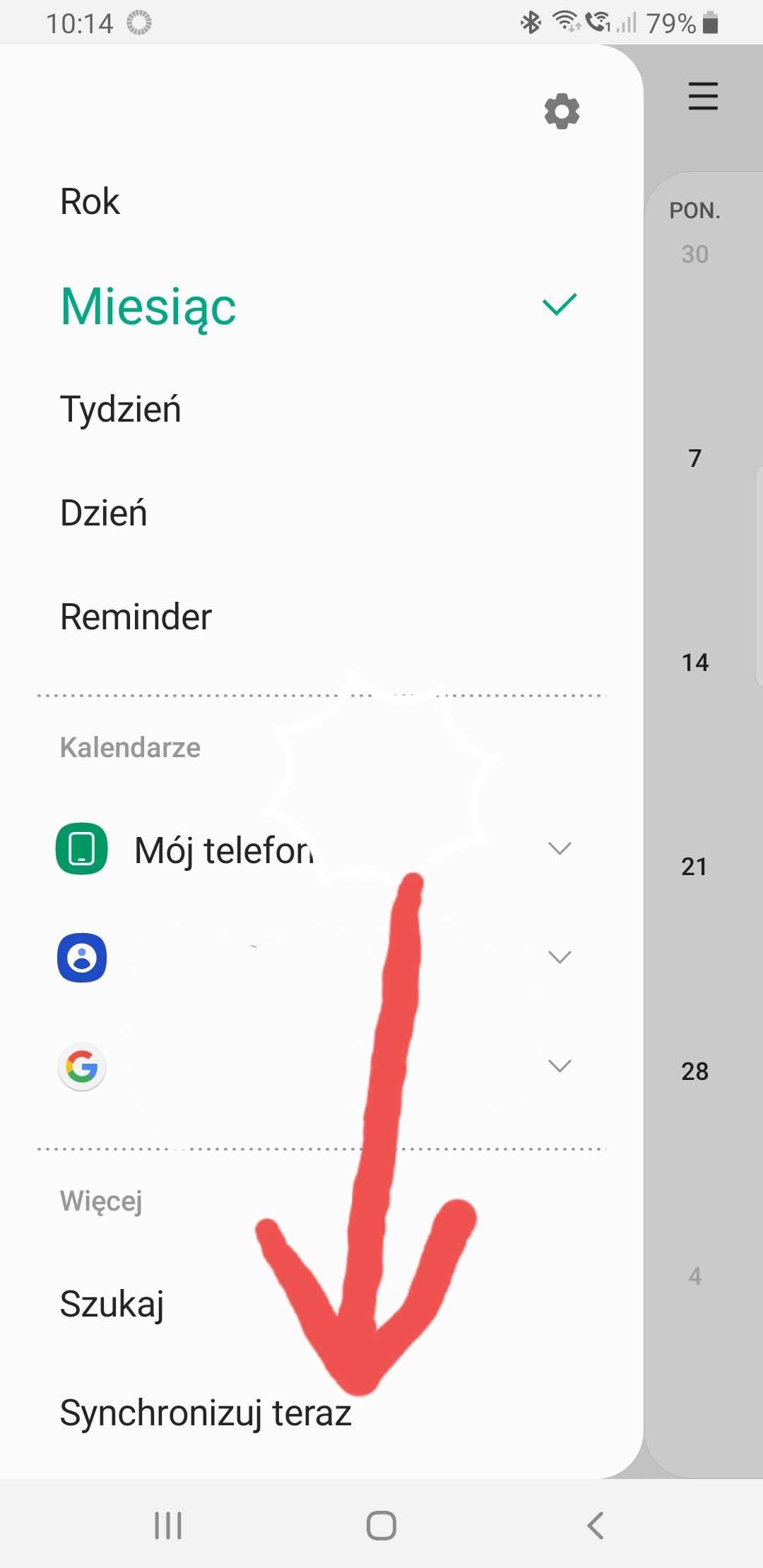Expand Mój telefon calendars

coord(560,849)
